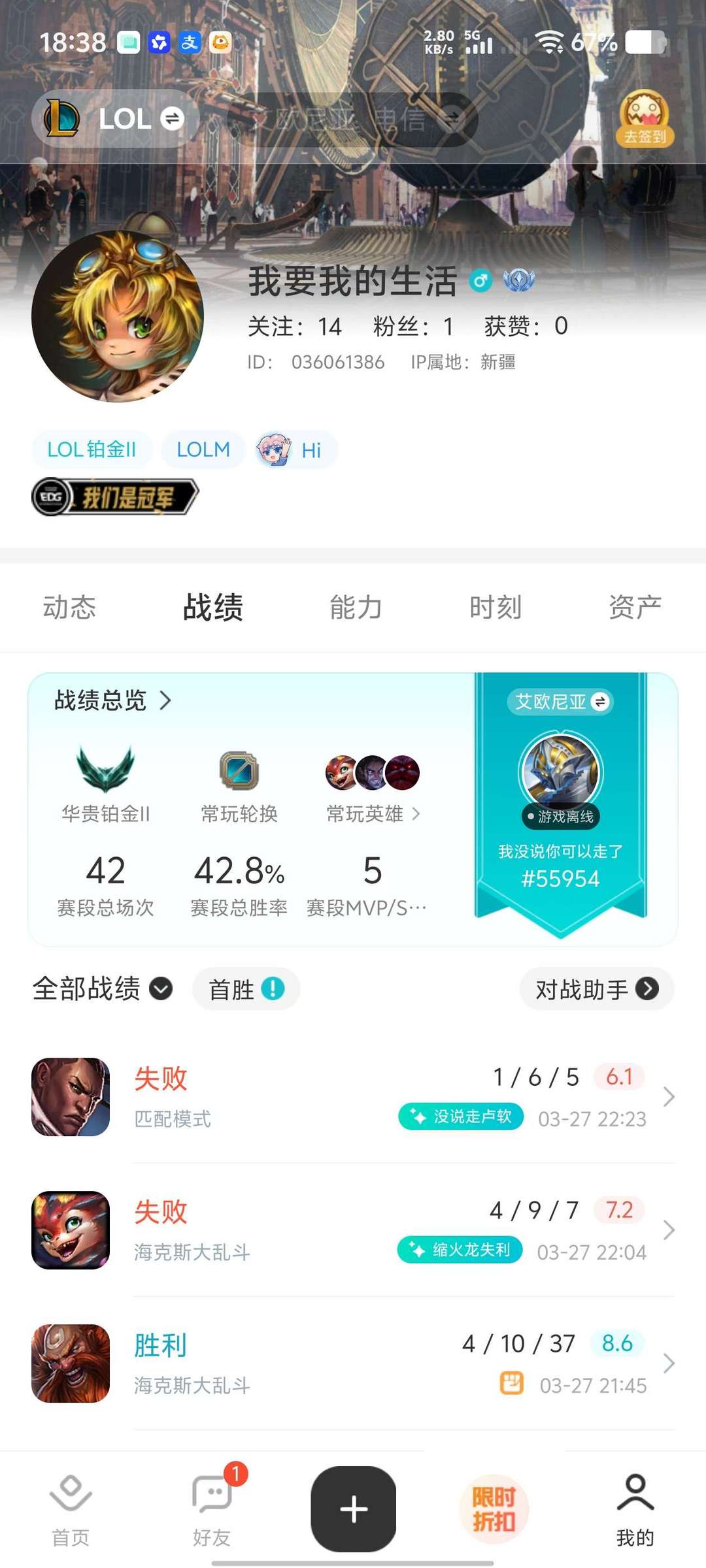Open 战绩总览 overview

112,700
